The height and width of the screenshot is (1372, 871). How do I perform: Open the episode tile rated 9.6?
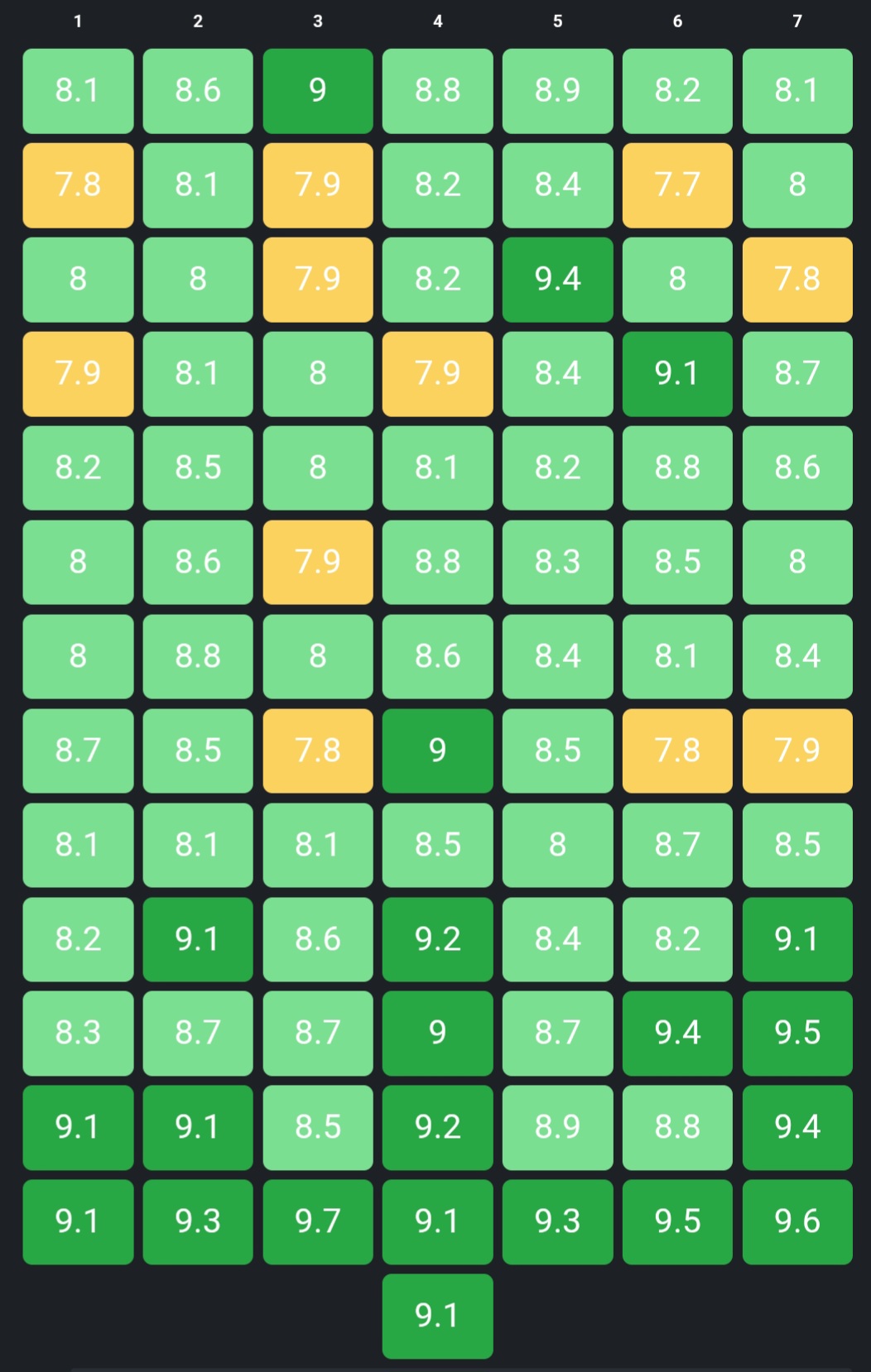(797, 1221)
